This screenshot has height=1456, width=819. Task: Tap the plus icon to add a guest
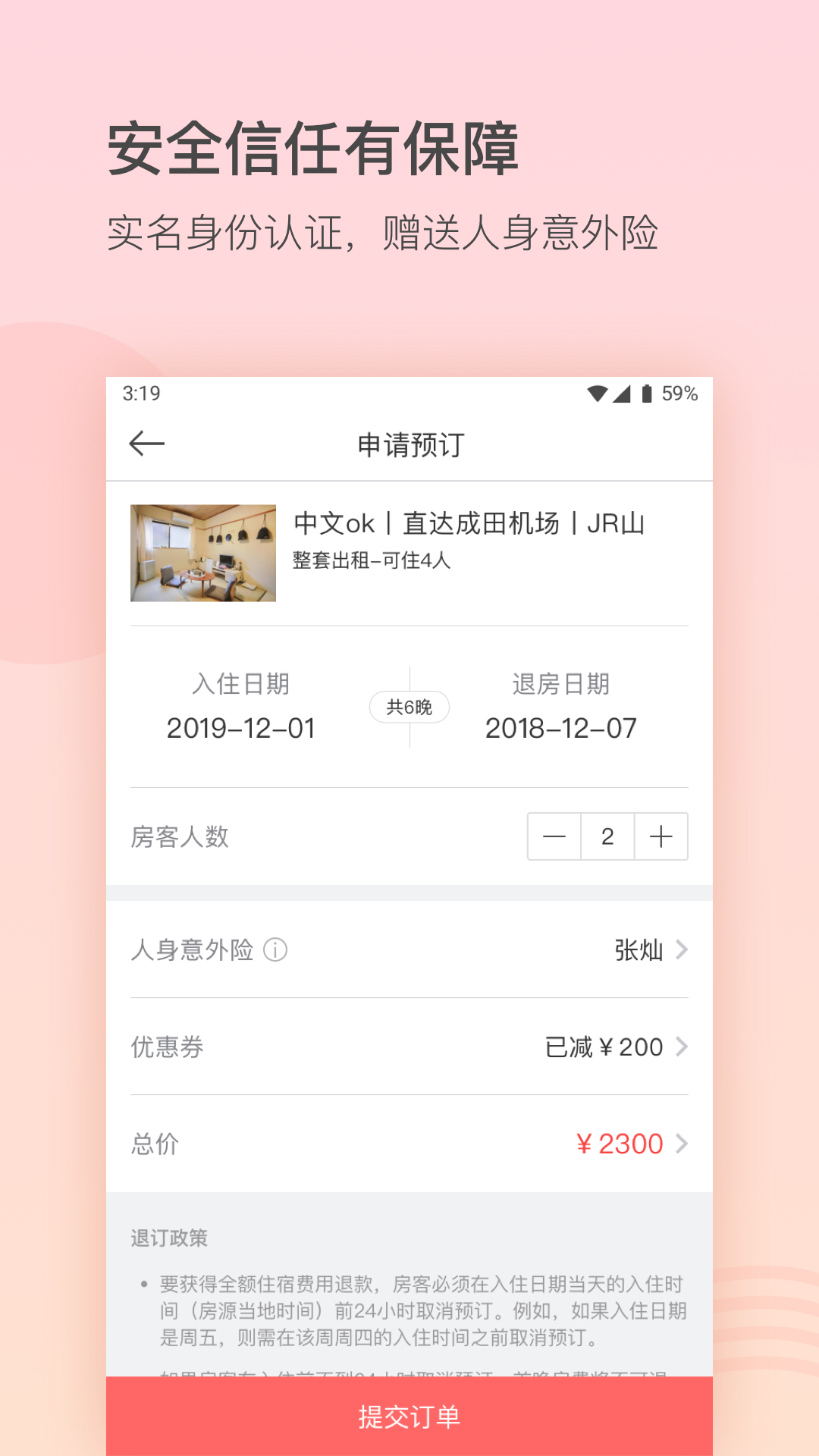(x=661, y=836)
